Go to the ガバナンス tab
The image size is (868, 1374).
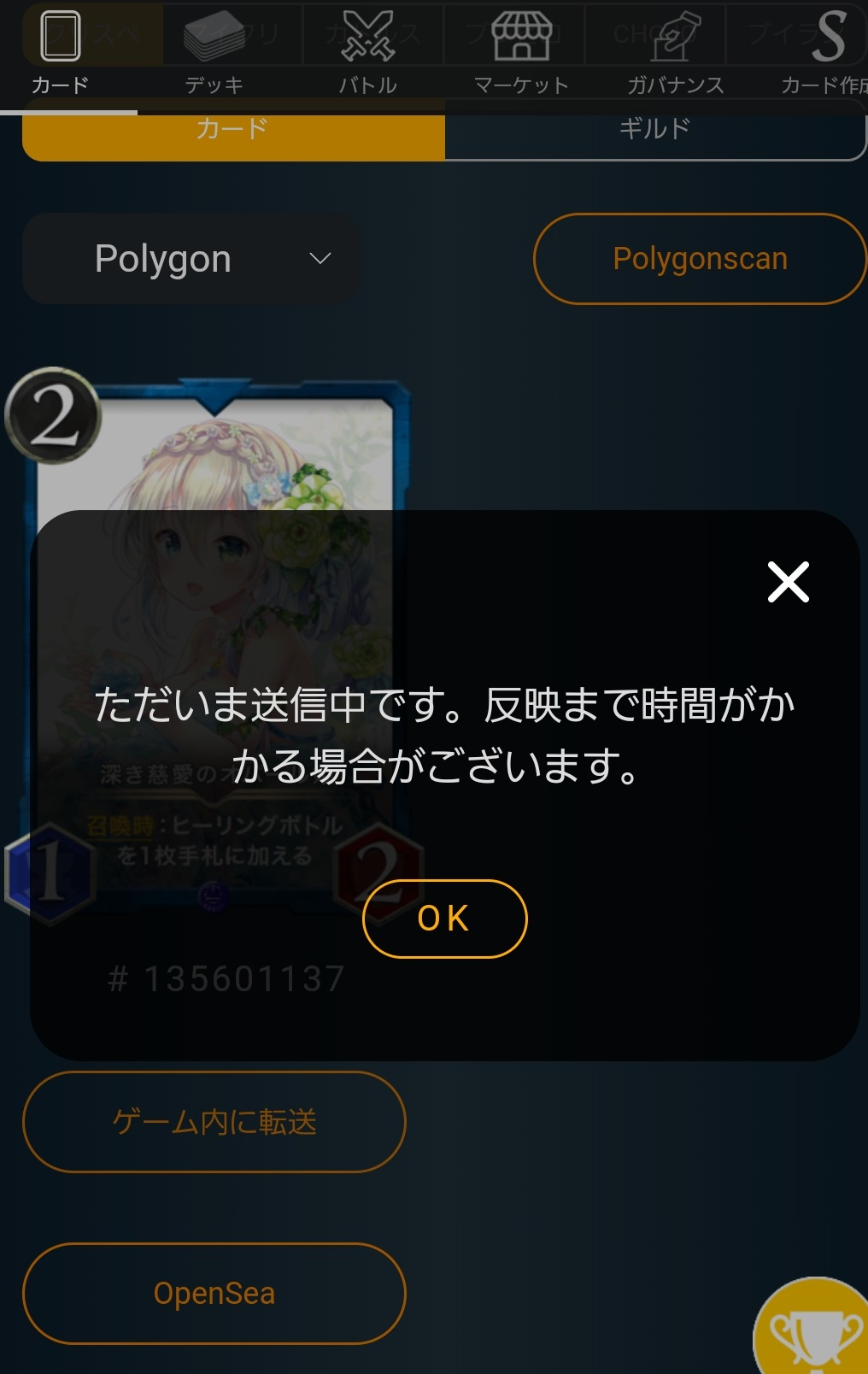pyautogui.click(x=675, y=53)
